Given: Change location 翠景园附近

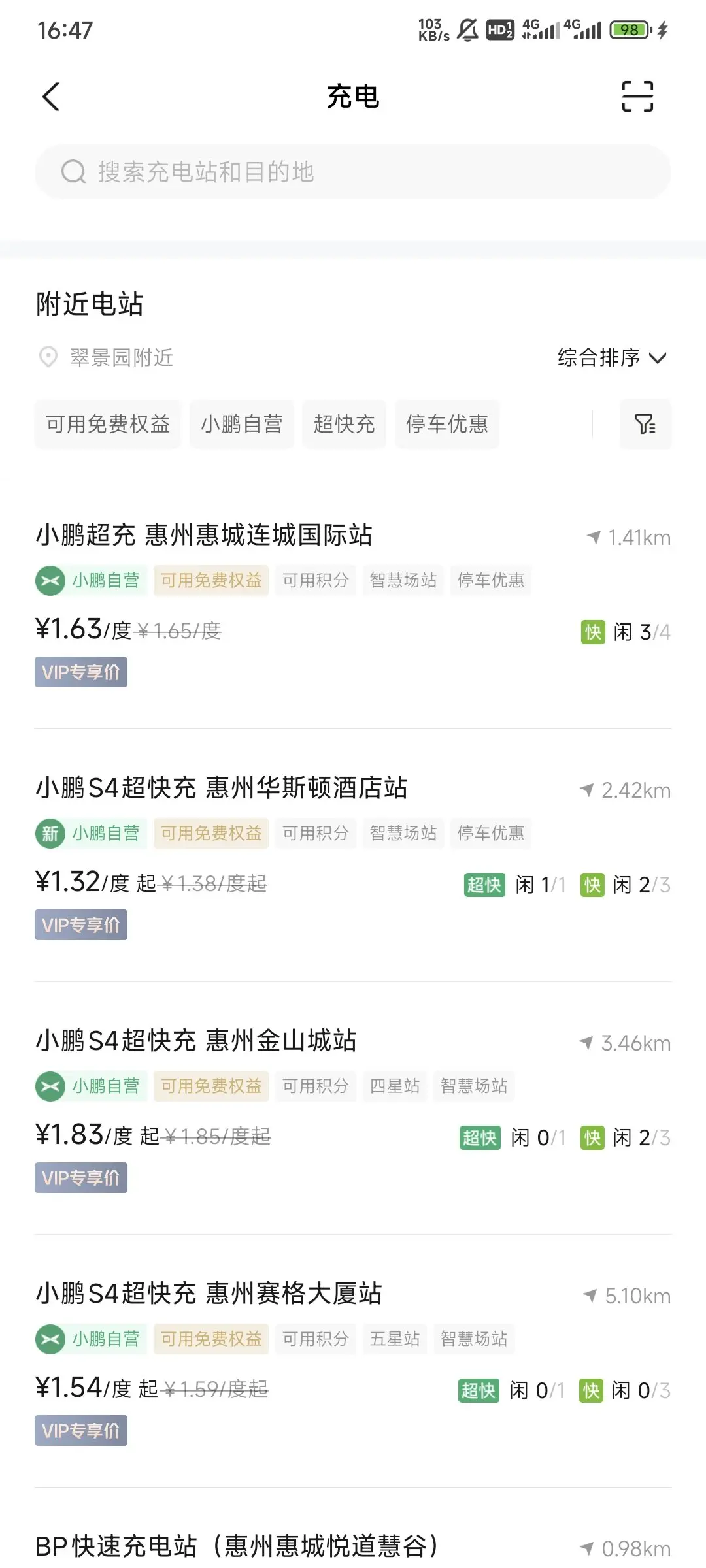Looking at the screenshot, I should (106, 357).
